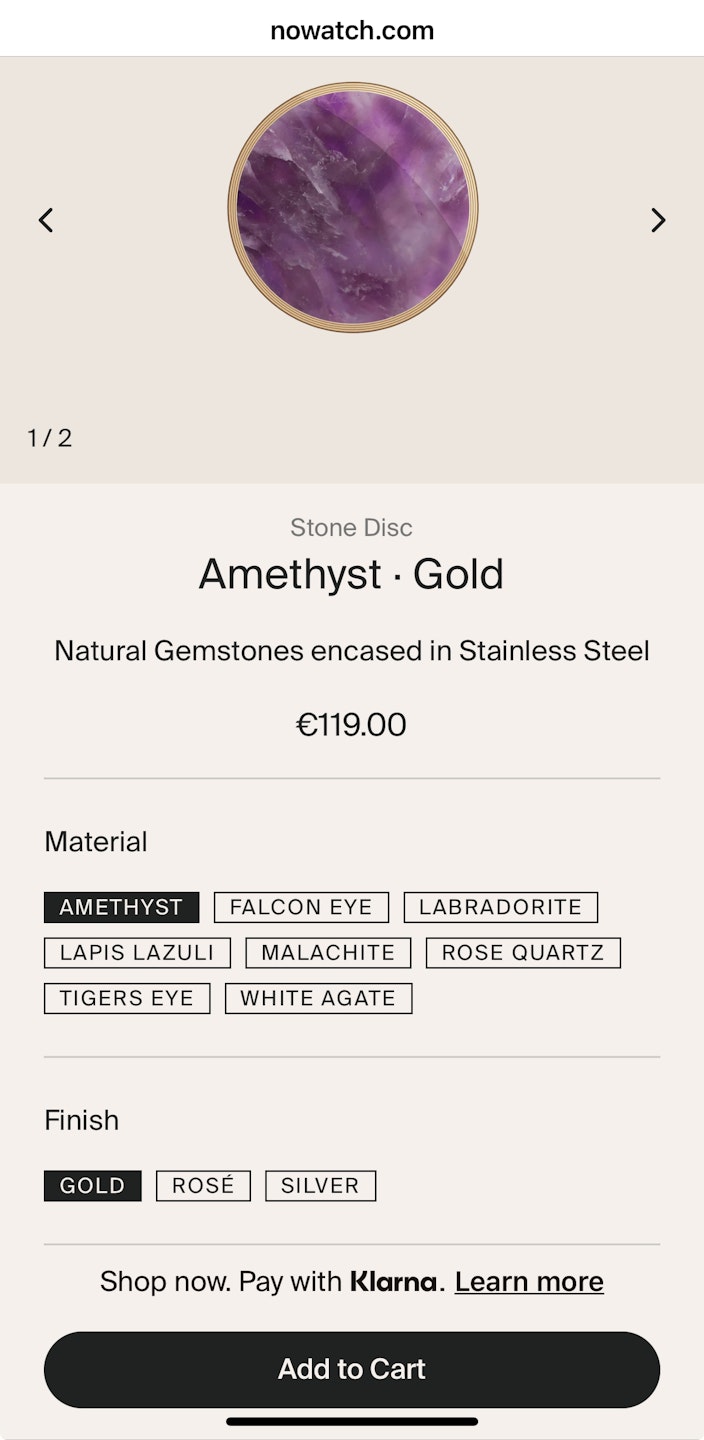Select Tigers Eye material

coord(127,998)
